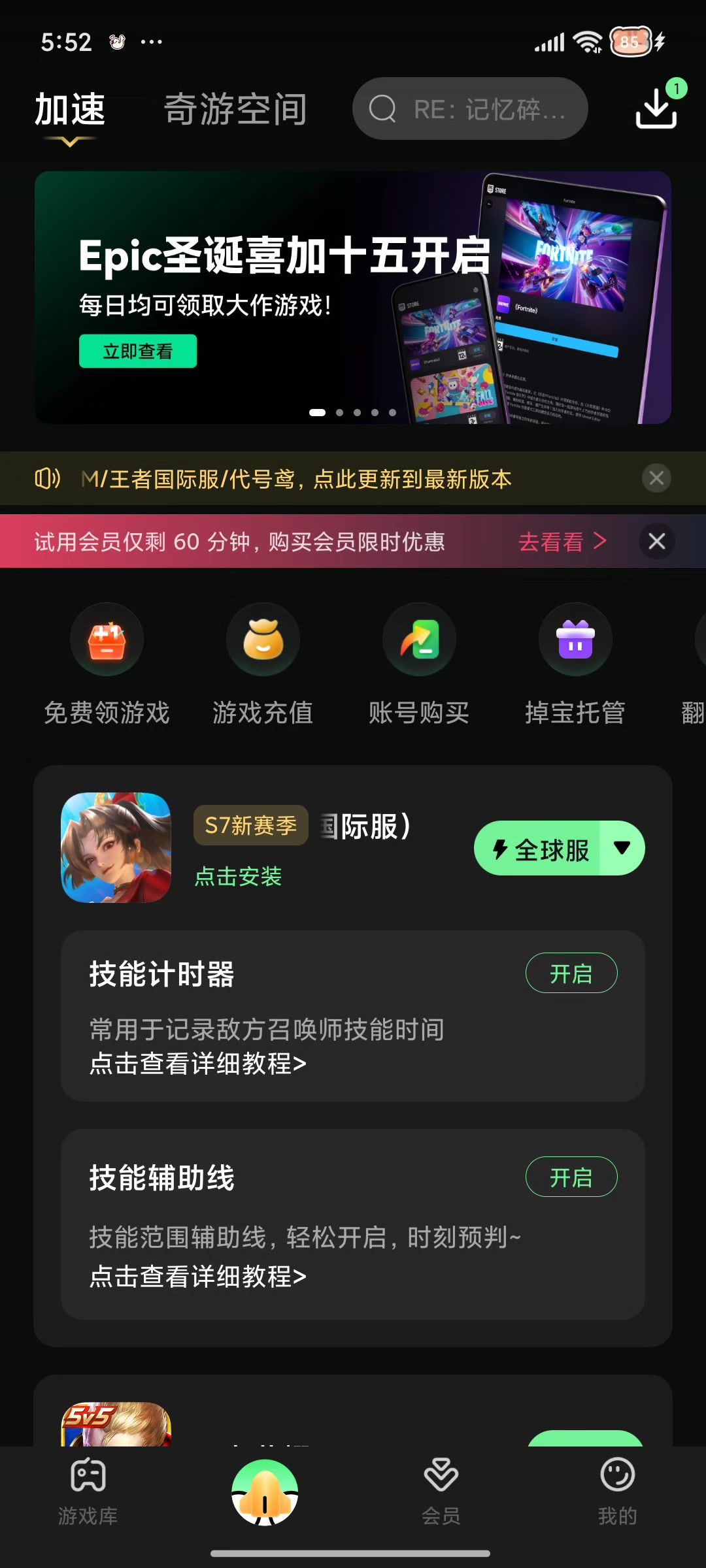Viewport: 706px width, 1568px height.
Task: Follow the 去看看 membership link
Action: point(562,542)
